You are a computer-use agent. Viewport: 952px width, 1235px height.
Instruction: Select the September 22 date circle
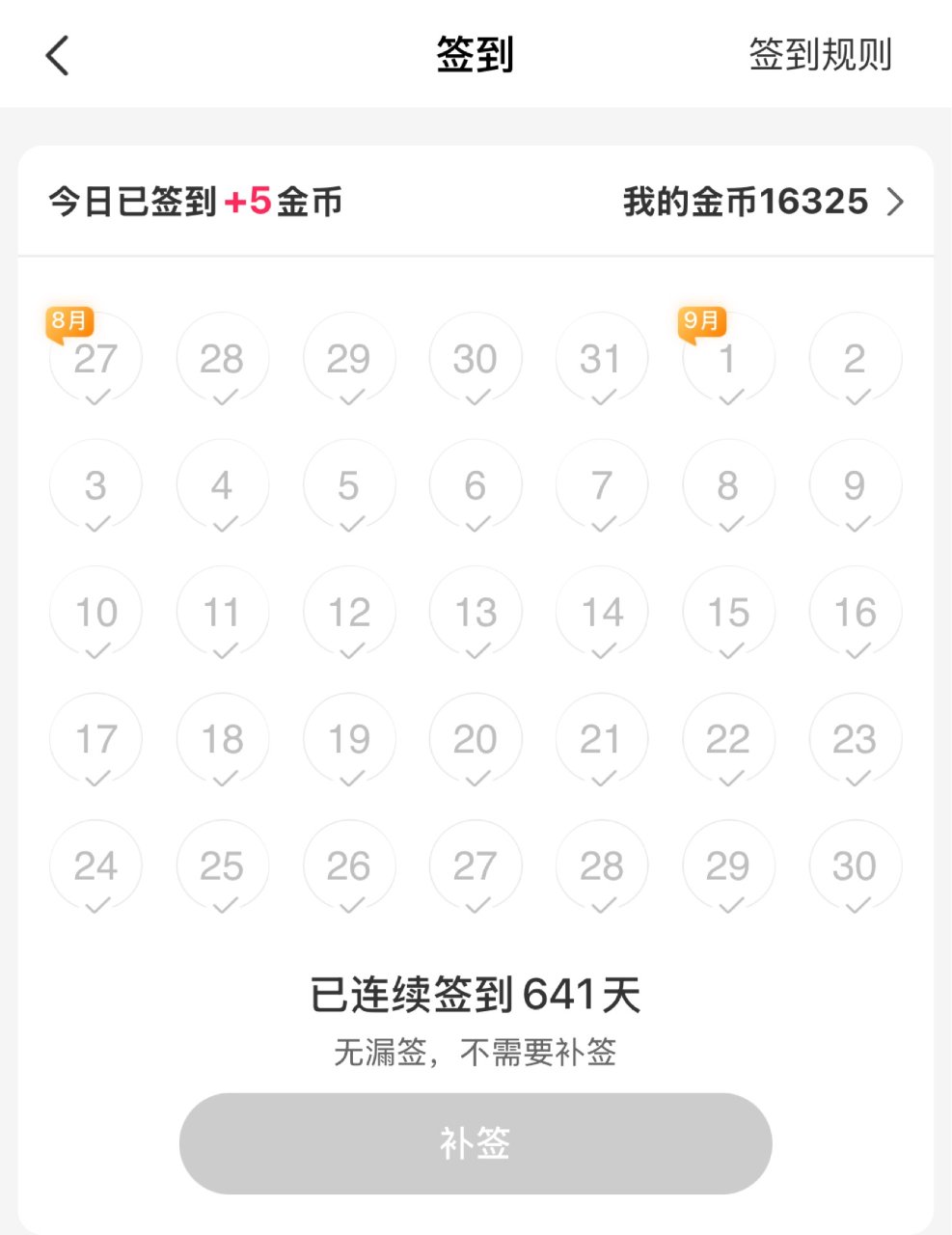728,739
